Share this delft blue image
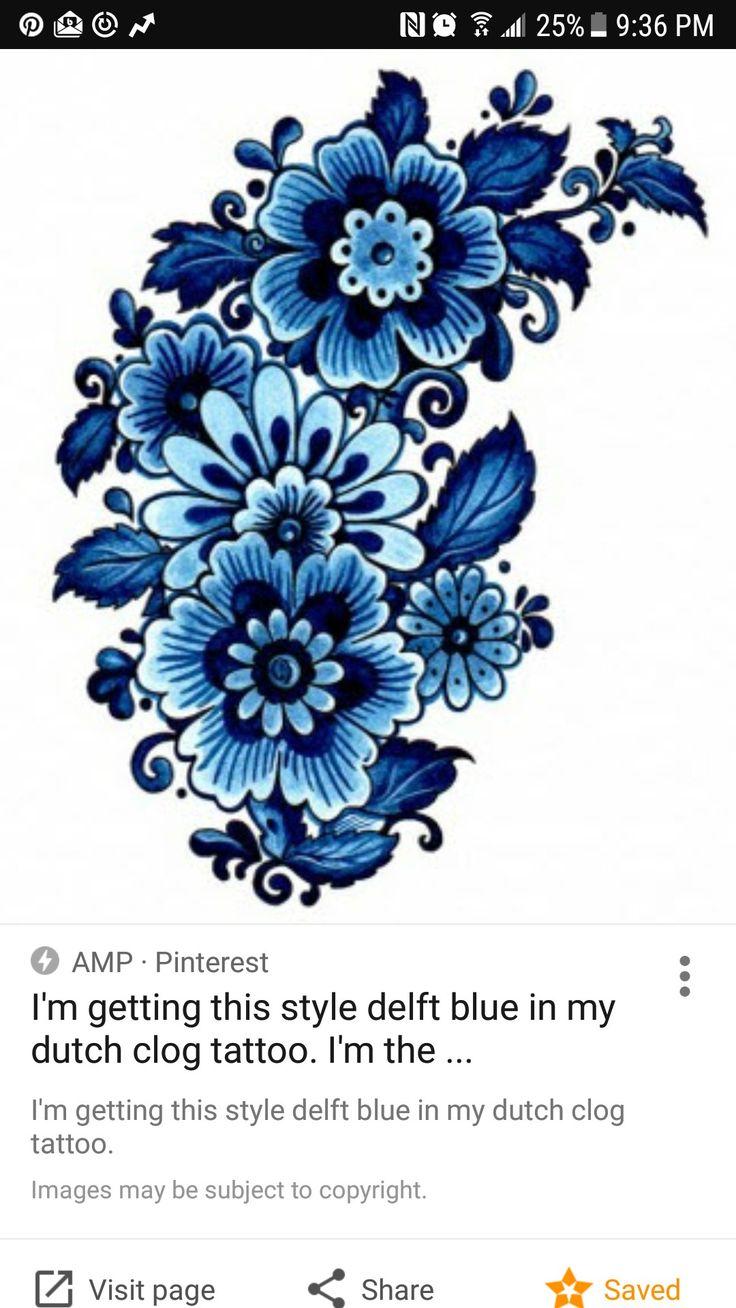The width and height of the screenshot is (736, 1308). tap(370, 1289)
